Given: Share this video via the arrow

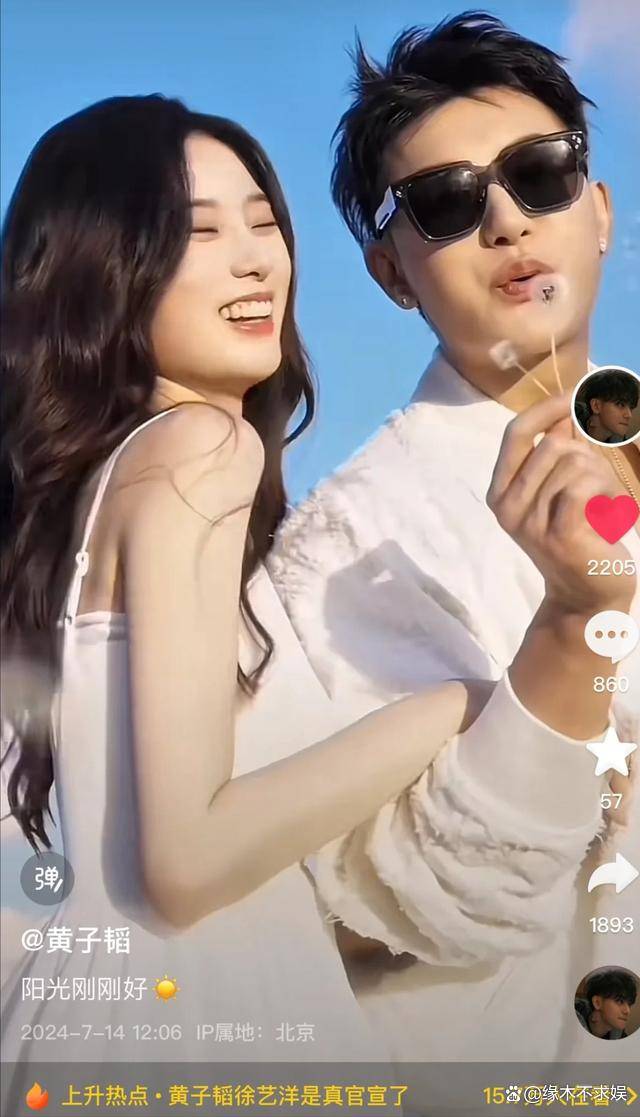Looking at the screenshot, I should 611,875.
